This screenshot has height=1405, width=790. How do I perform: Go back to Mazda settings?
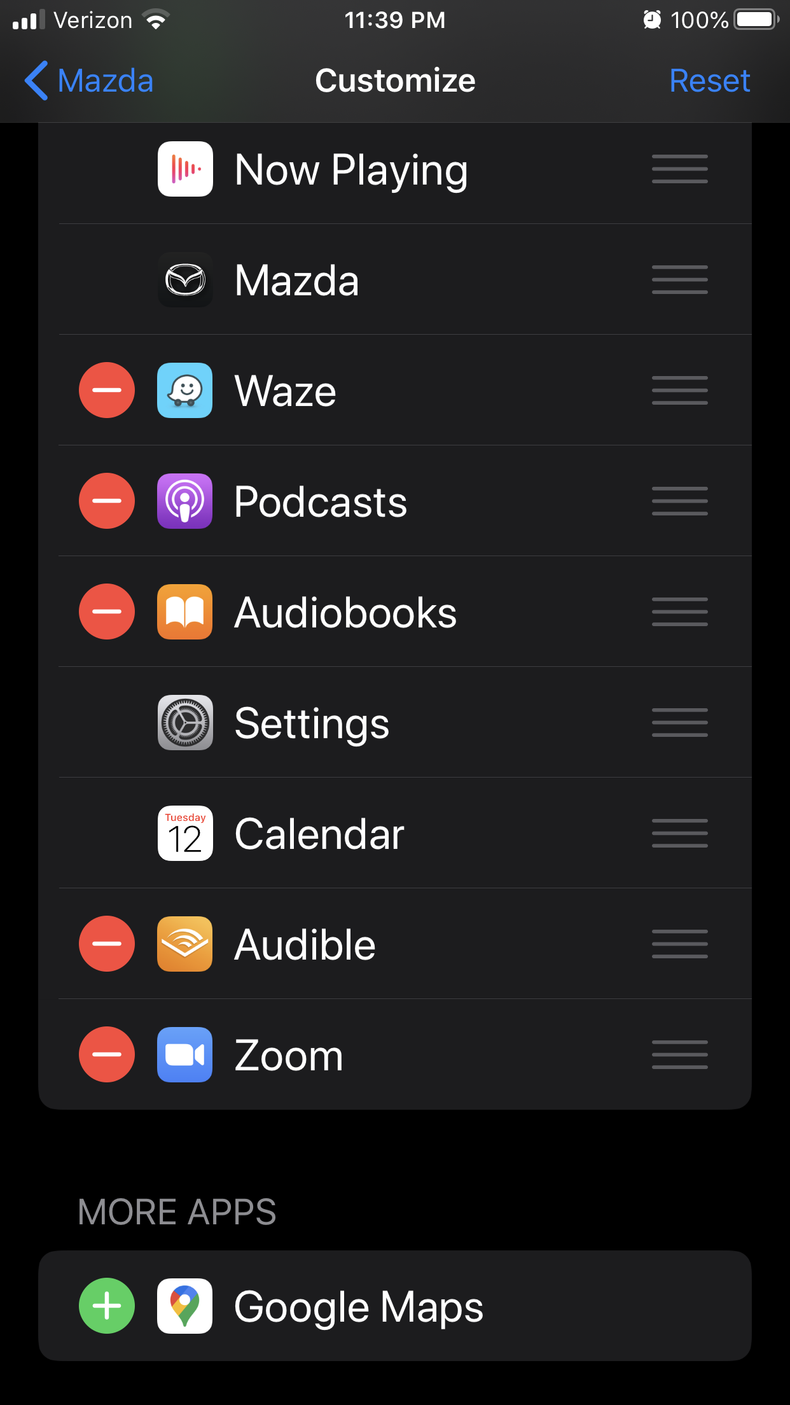(88, 80)
